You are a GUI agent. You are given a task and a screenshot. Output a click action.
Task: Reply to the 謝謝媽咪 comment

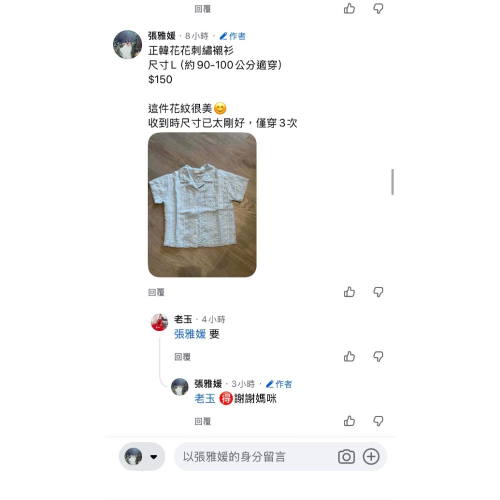click(x=203, y=421)
